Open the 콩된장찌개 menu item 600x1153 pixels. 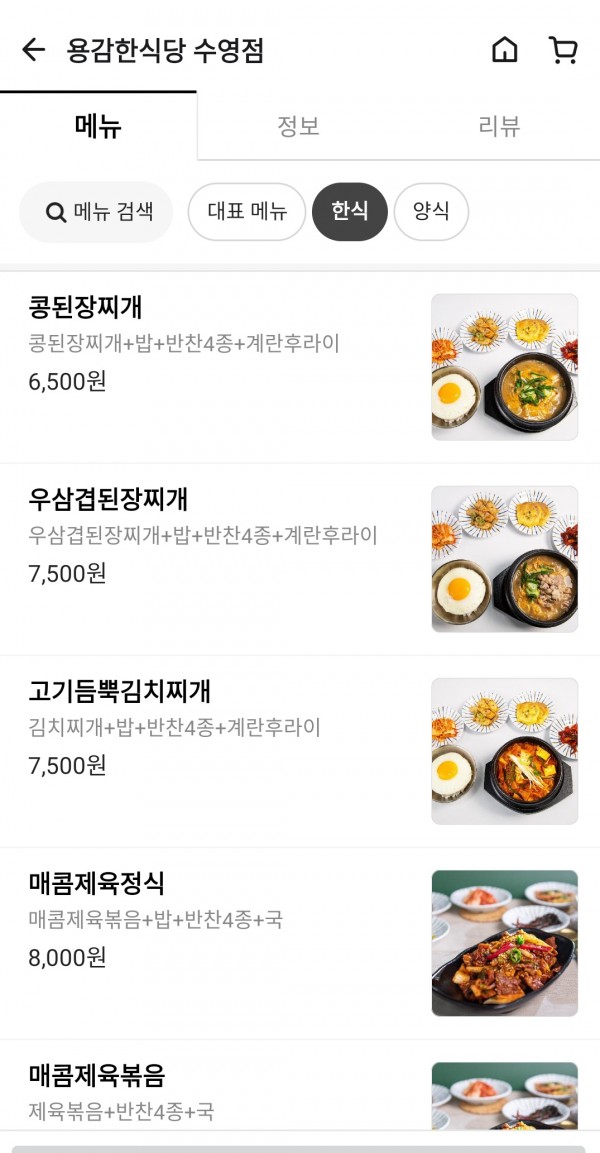300,367
